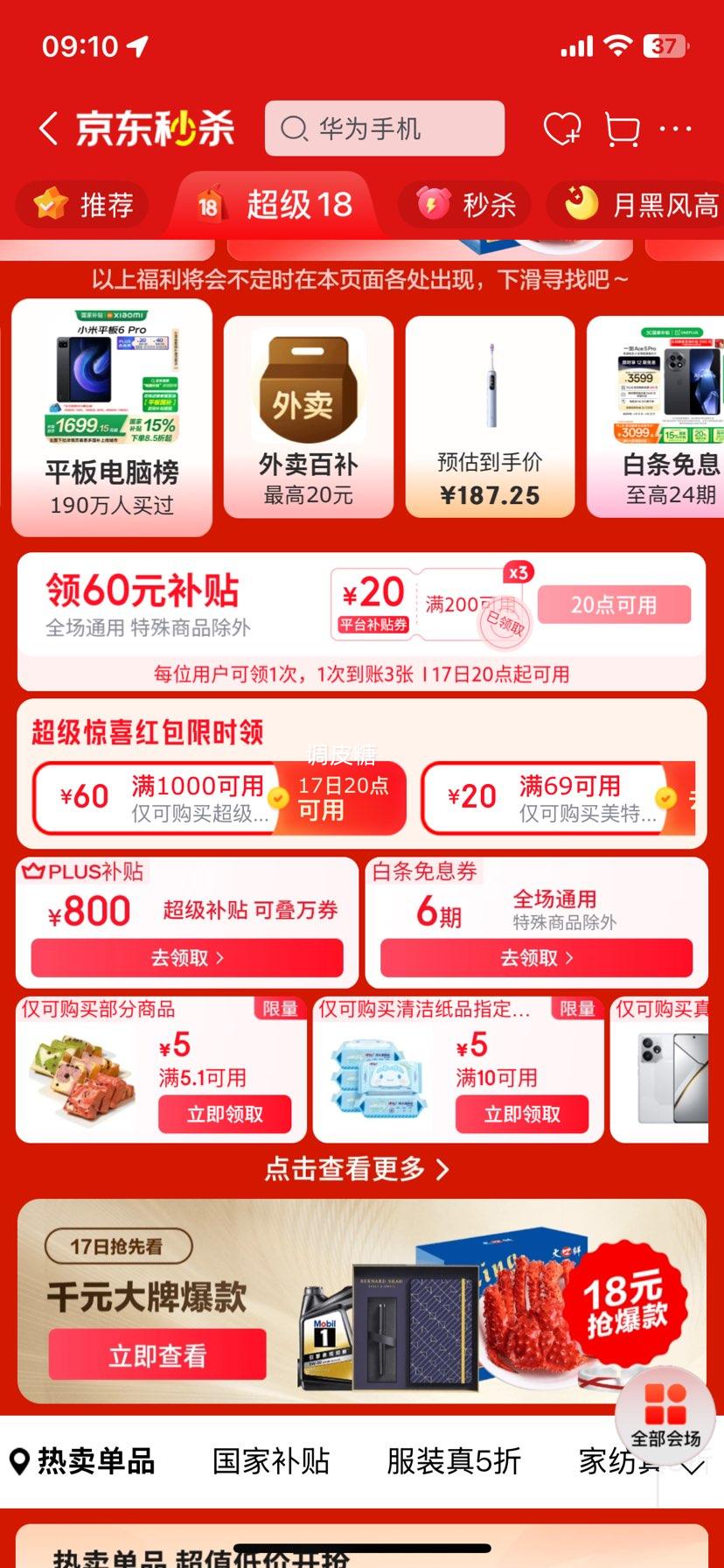
Task: Open the 外卖百补 takeout bag card icon
Action: tap(307, 389)
